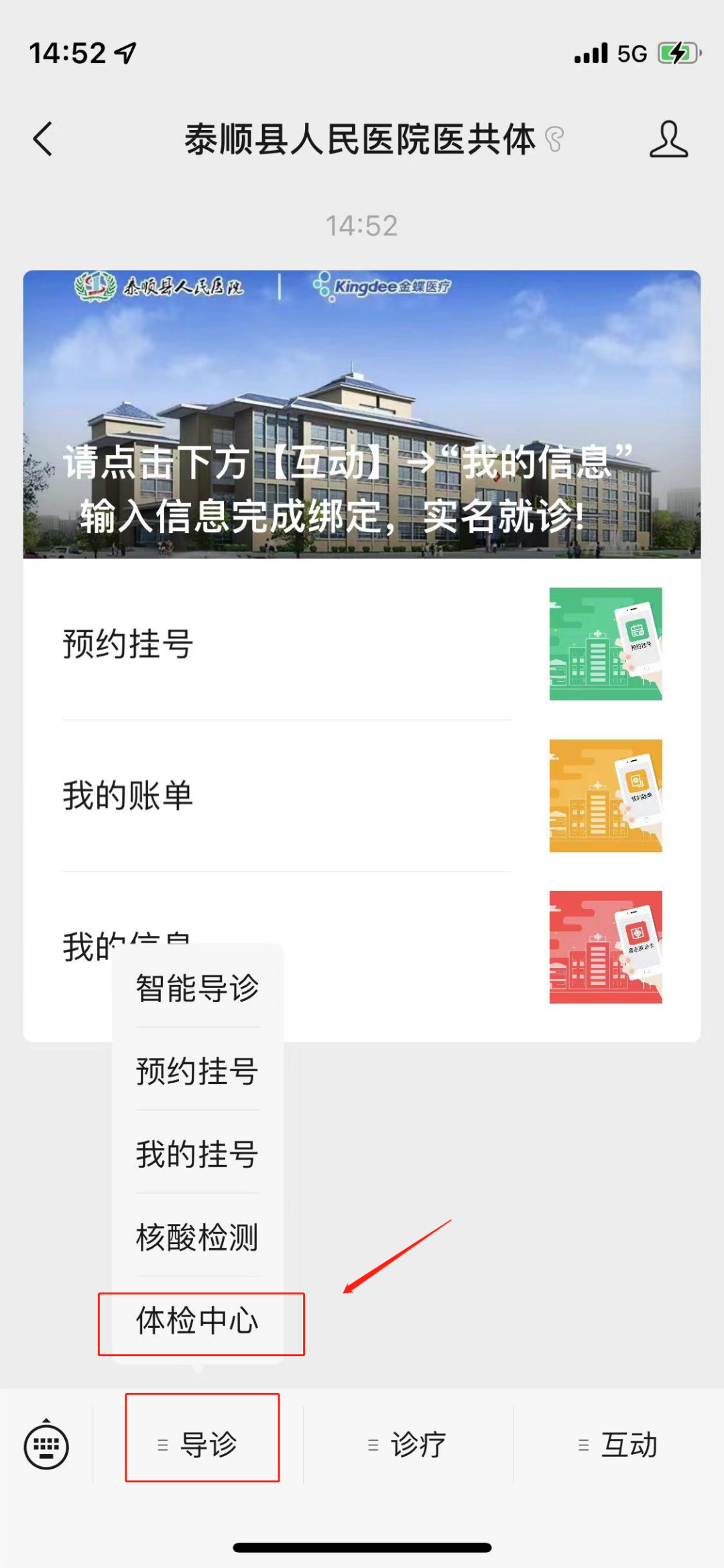724x1568 pixels.
Task: Expand the 互动 bottom menu
Action: pos(619,1445)
